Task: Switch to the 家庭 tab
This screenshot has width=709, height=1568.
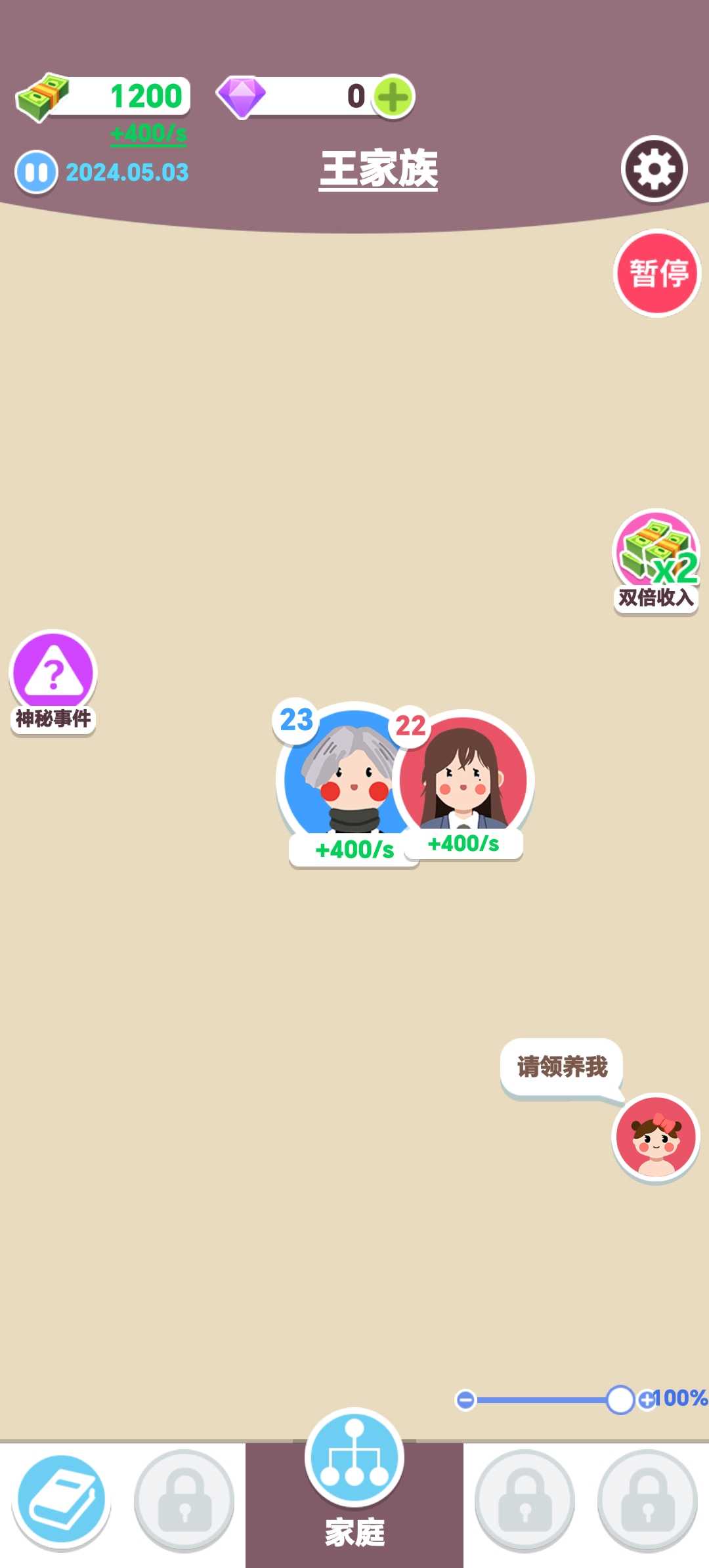Action: point(354,1477)
